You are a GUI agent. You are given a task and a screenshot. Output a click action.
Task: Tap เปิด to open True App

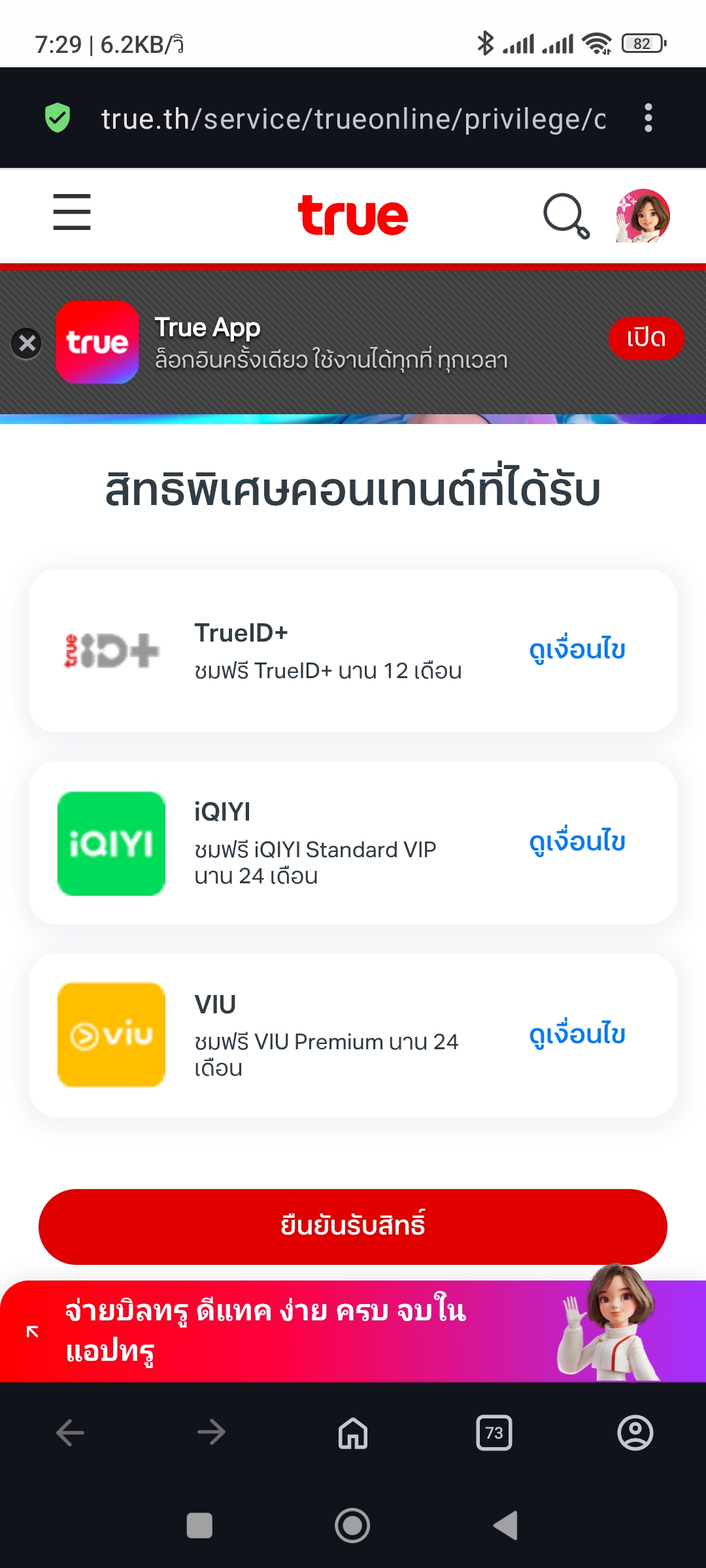[x=646, y=338]
